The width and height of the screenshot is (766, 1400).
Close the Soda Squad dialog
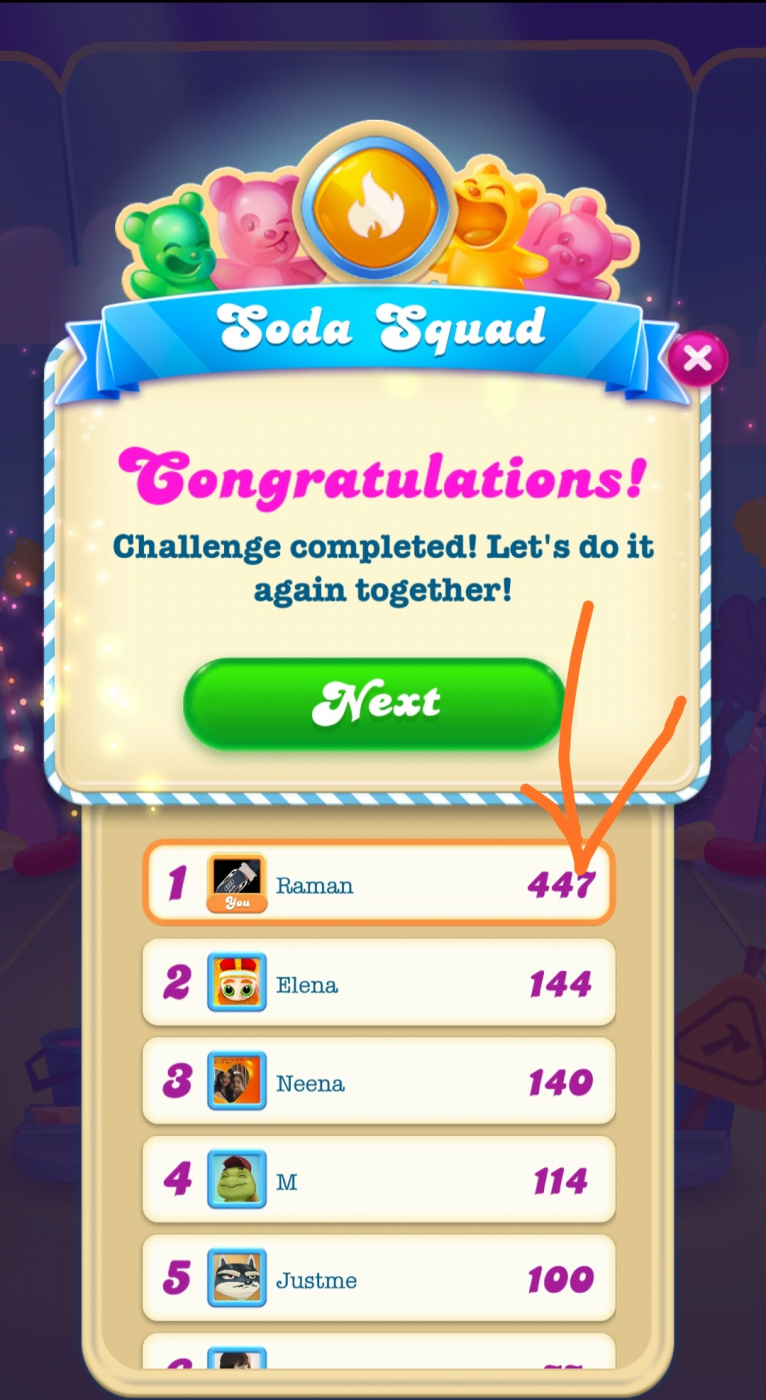(698, 358)
